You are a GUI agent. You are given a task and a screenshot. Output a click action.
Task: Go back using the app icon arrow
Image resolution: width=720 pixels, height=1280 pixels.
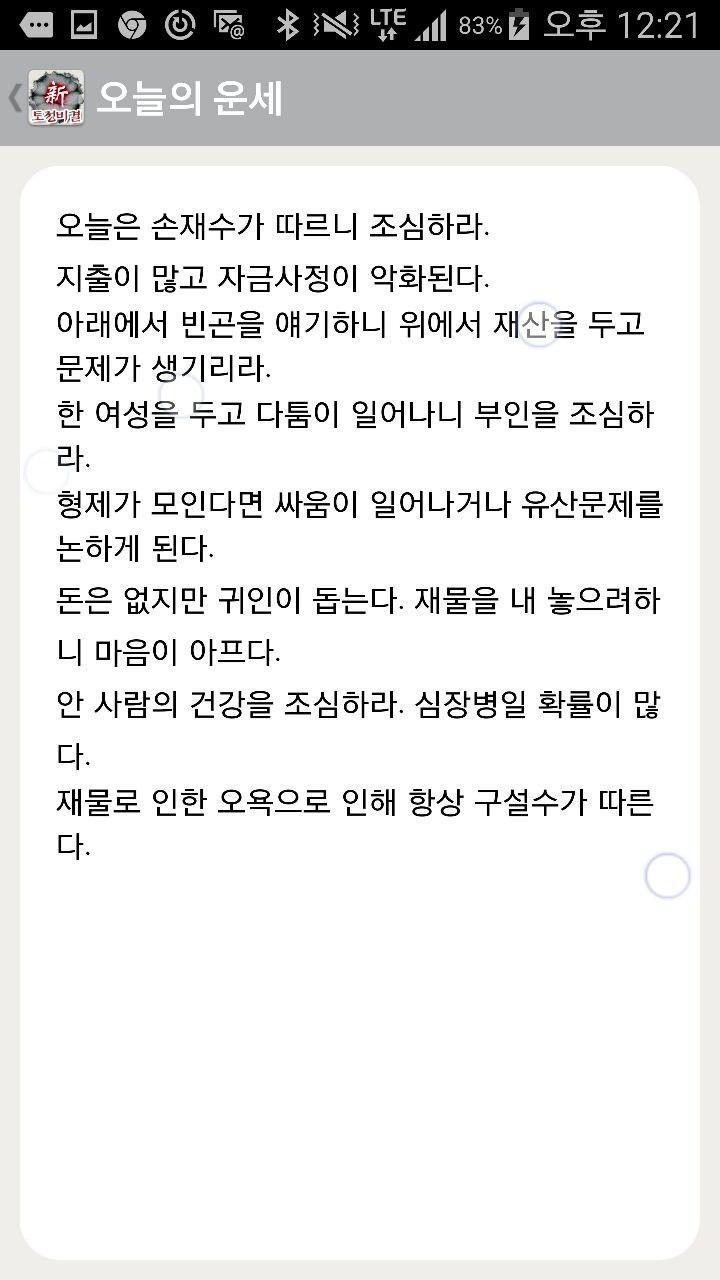[x=45, y=98]
